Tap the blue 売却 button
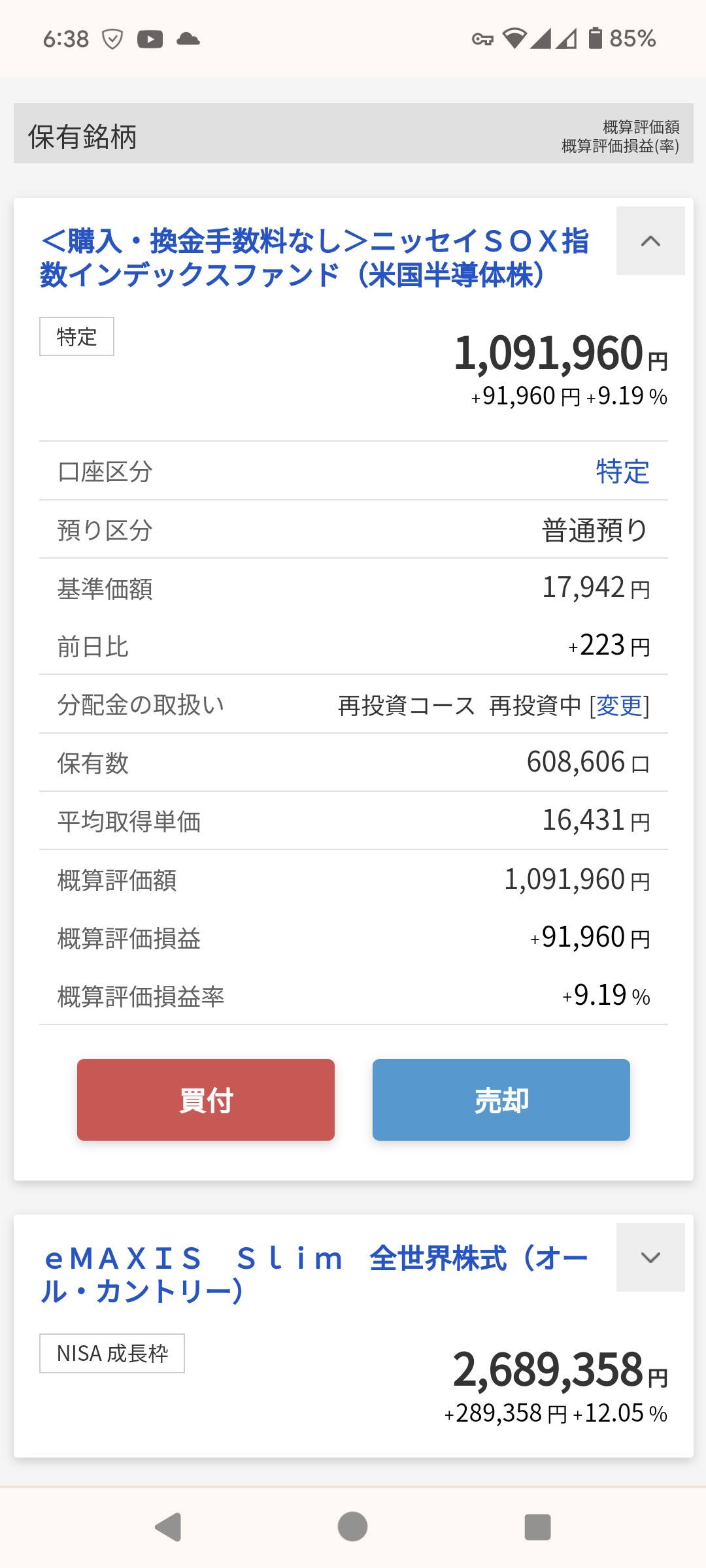The height and width of the screenshot is (1568, 706). coord(501,1100)
